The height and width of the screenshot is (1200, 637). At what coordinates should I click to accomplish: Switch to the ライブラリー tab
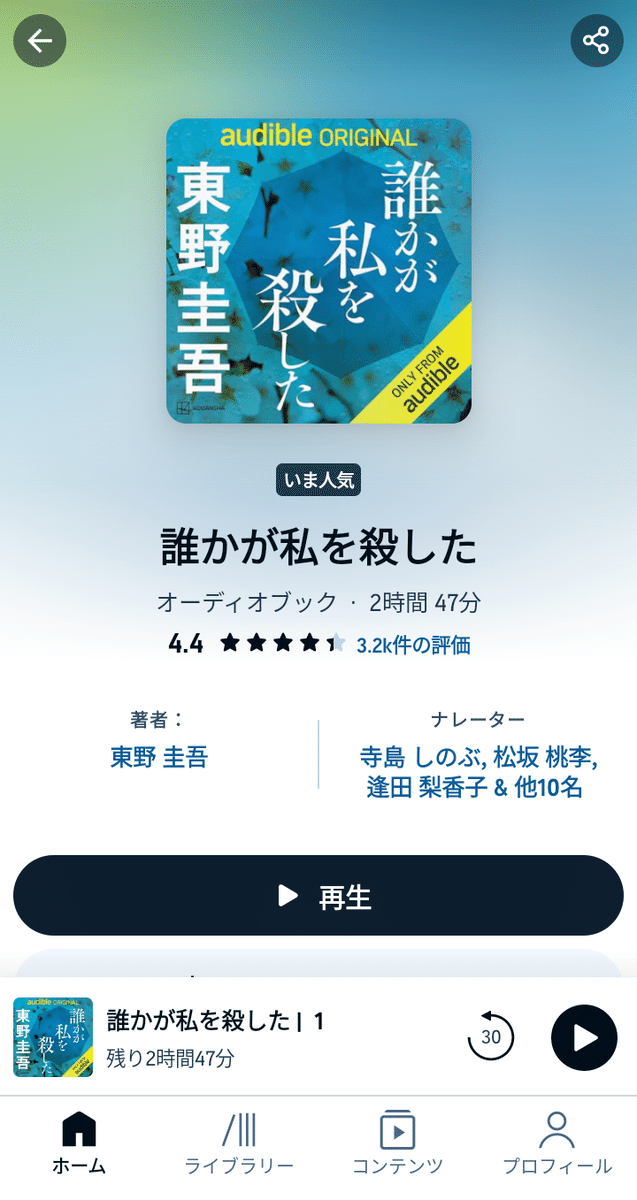(x=239, y=1145)
